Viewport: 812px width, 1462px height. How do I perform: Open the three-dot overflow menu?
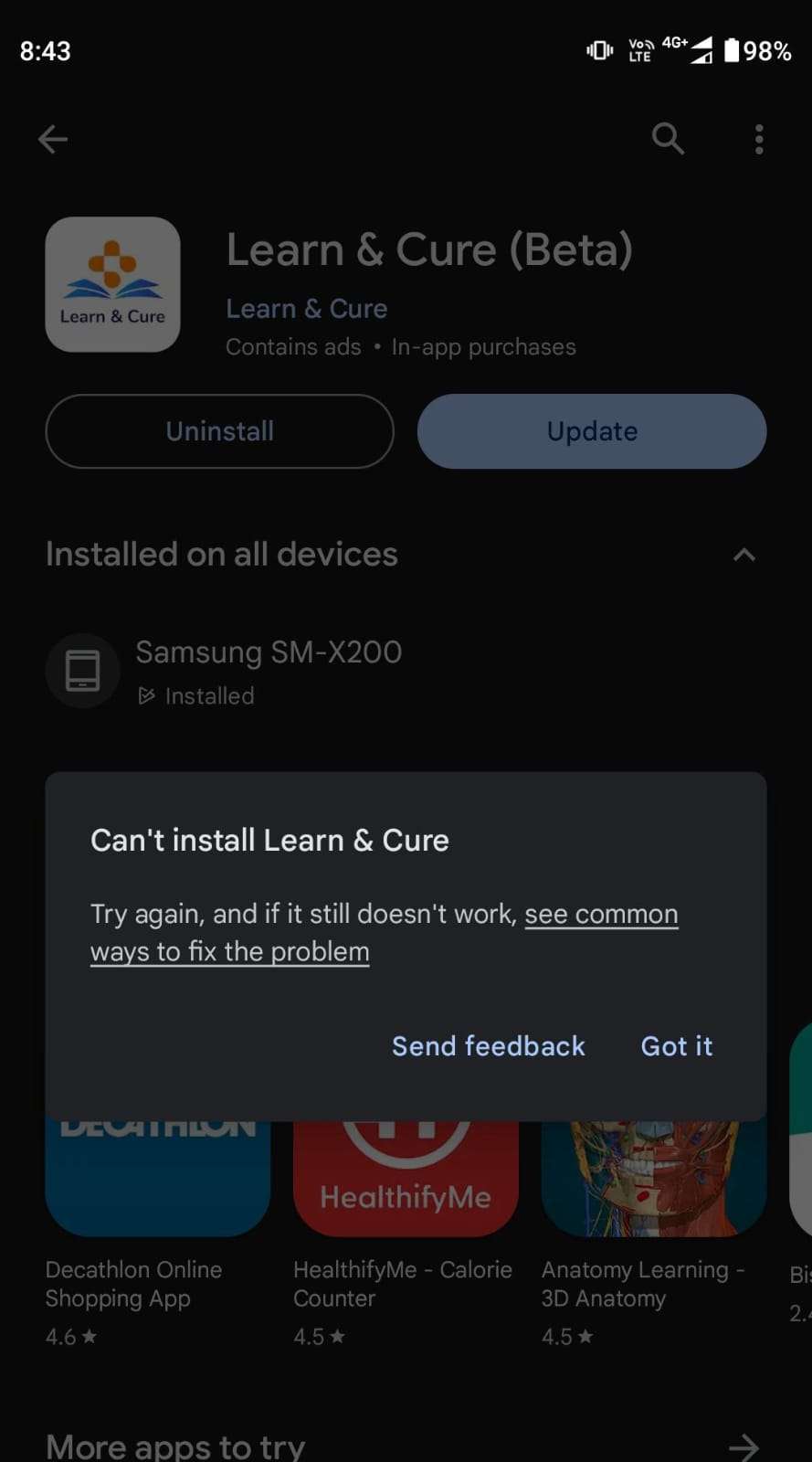[759, 140]
